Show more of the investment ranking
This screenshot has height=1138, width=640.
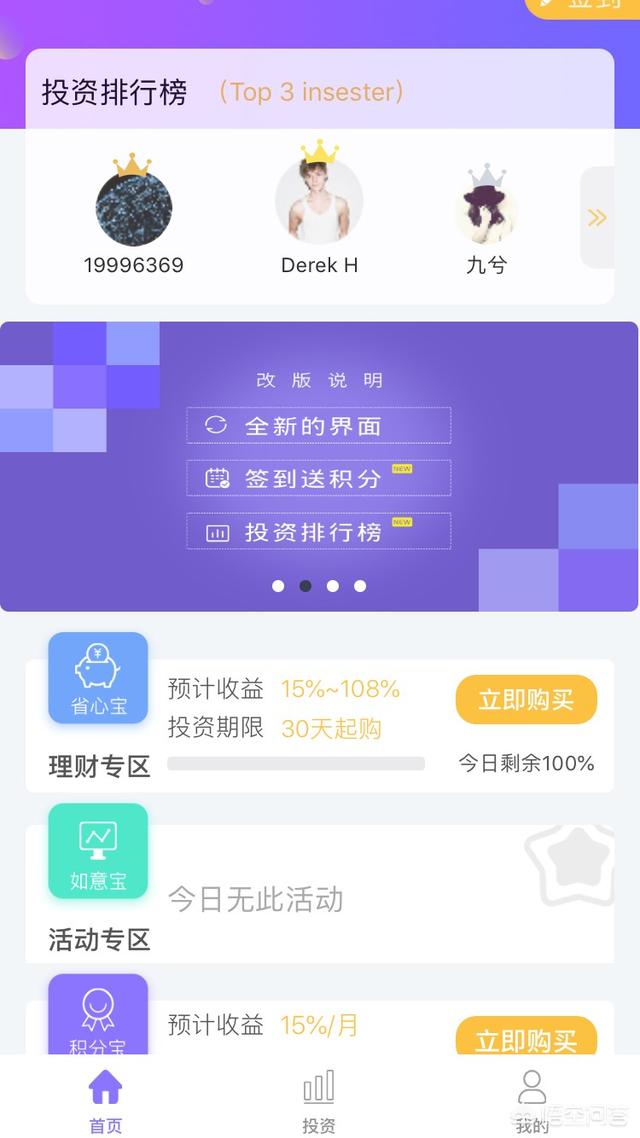[597, 217]
